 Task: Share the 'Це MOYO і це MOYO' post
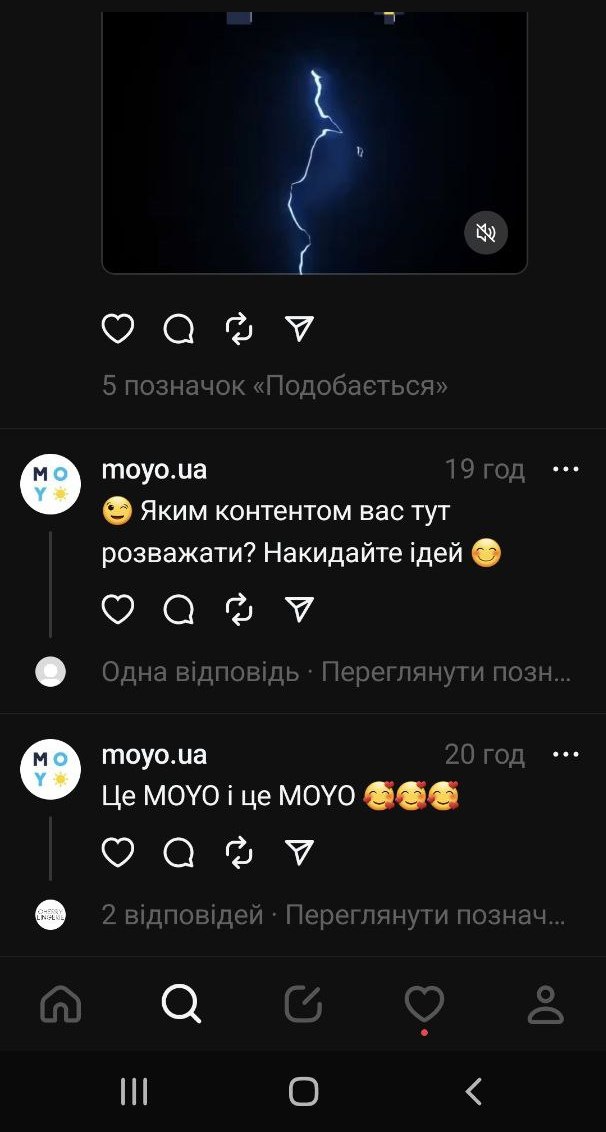[x=300, y=852]
